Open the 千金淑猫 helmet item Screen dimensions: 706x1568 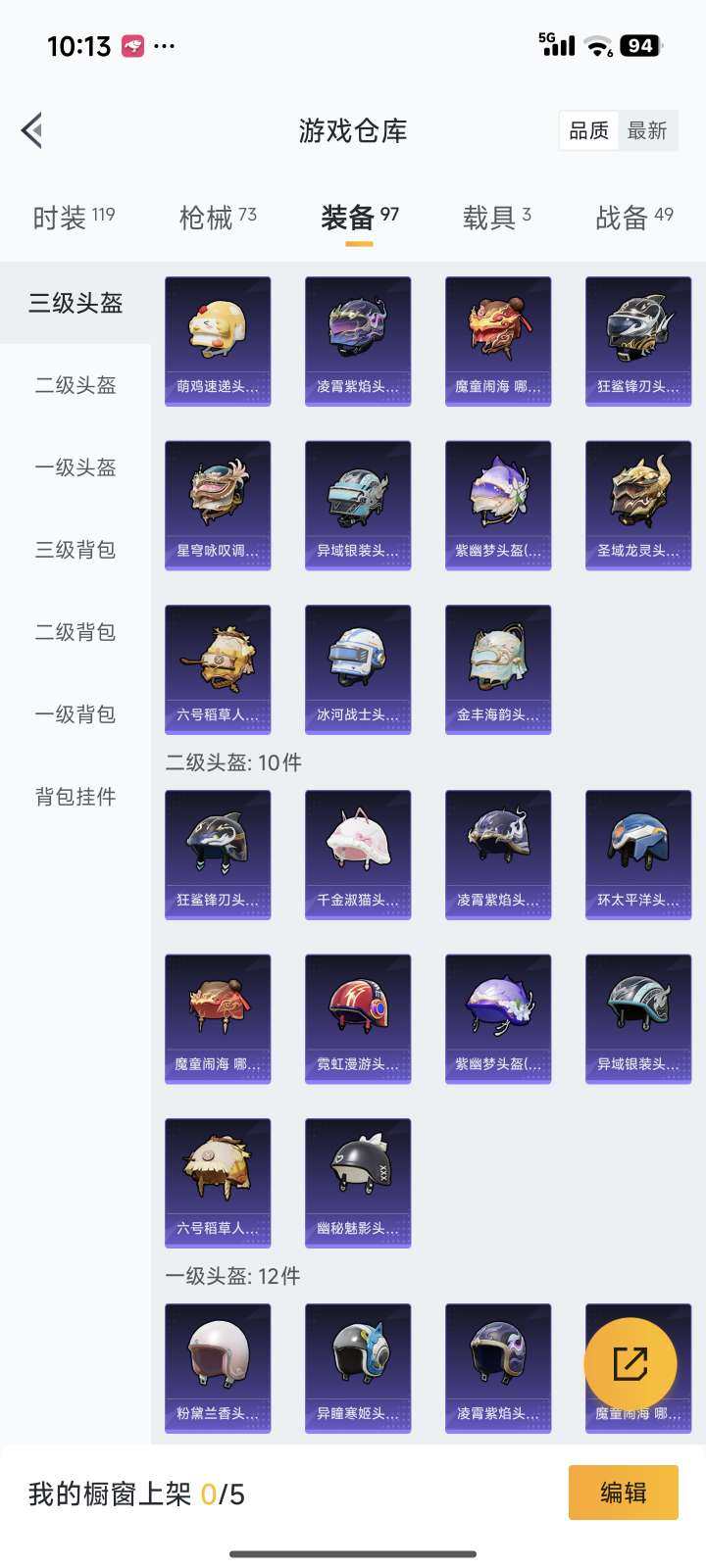tap(358, 855)
